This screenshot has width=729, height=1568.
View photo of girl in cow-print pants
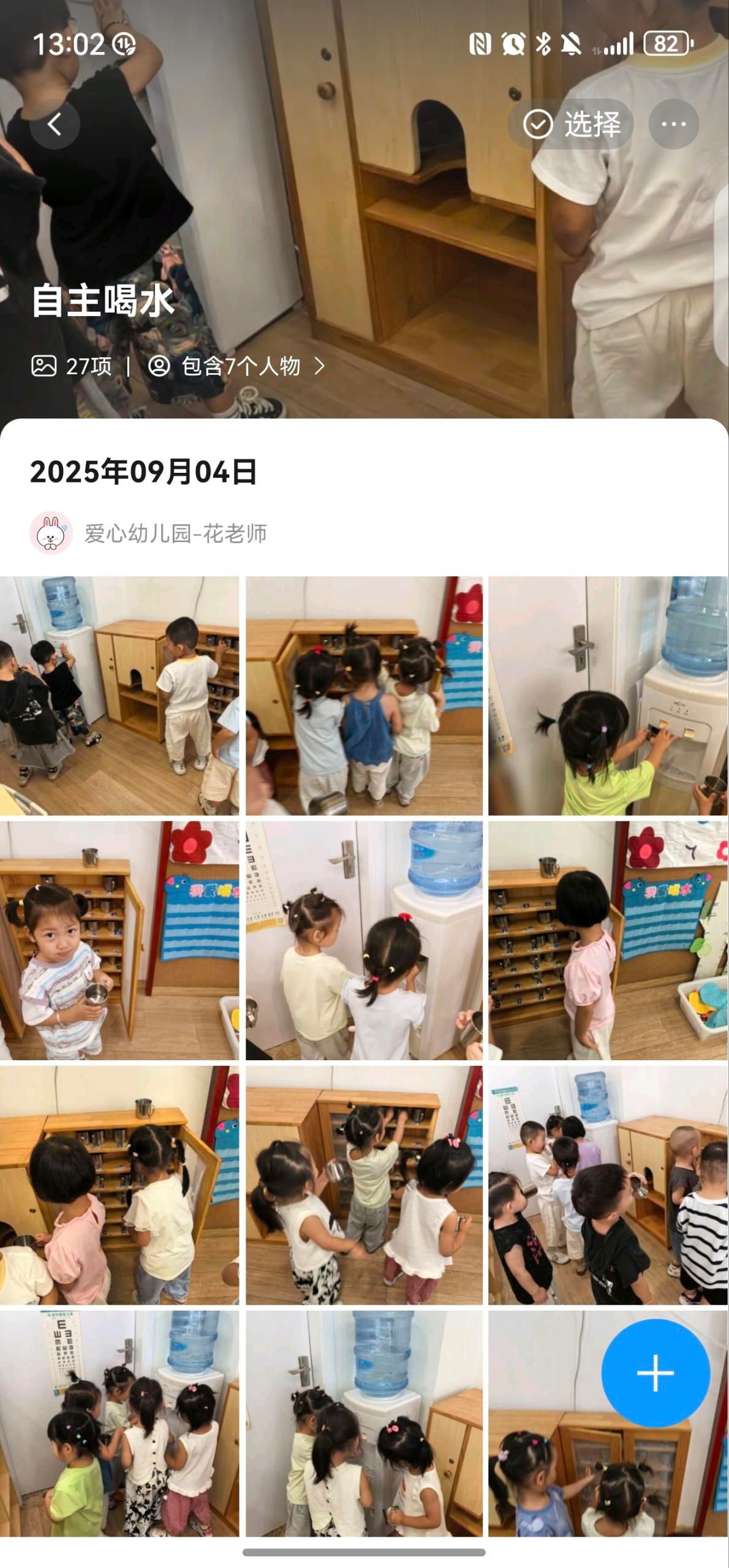pos(364,1185)
